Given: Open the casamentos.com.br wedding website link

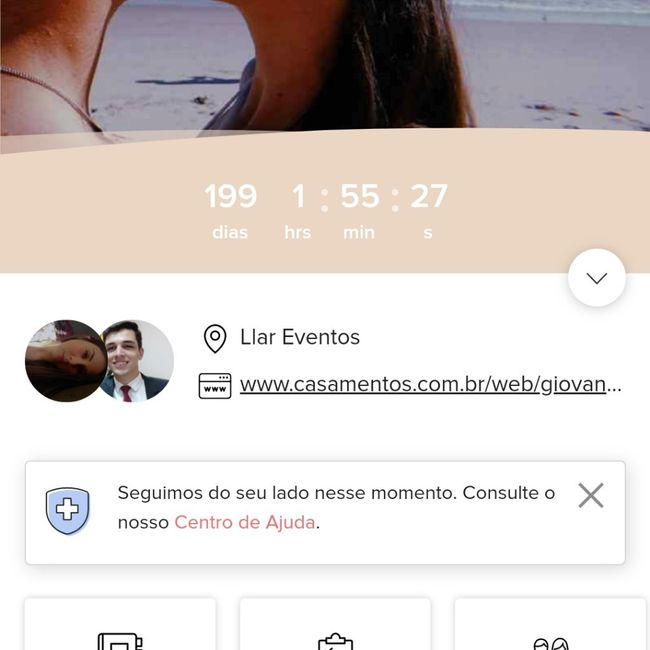Looking at the screenshot, I should 430,385.
